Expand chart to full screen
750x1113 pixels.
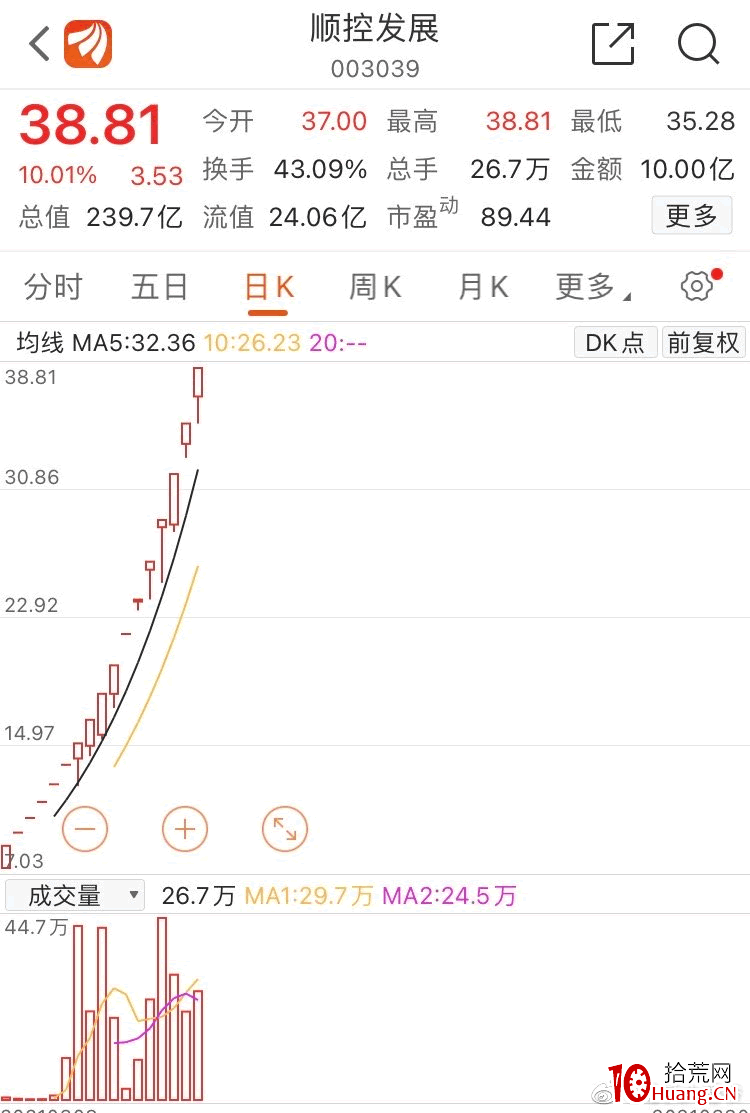(x=285, y=829)
